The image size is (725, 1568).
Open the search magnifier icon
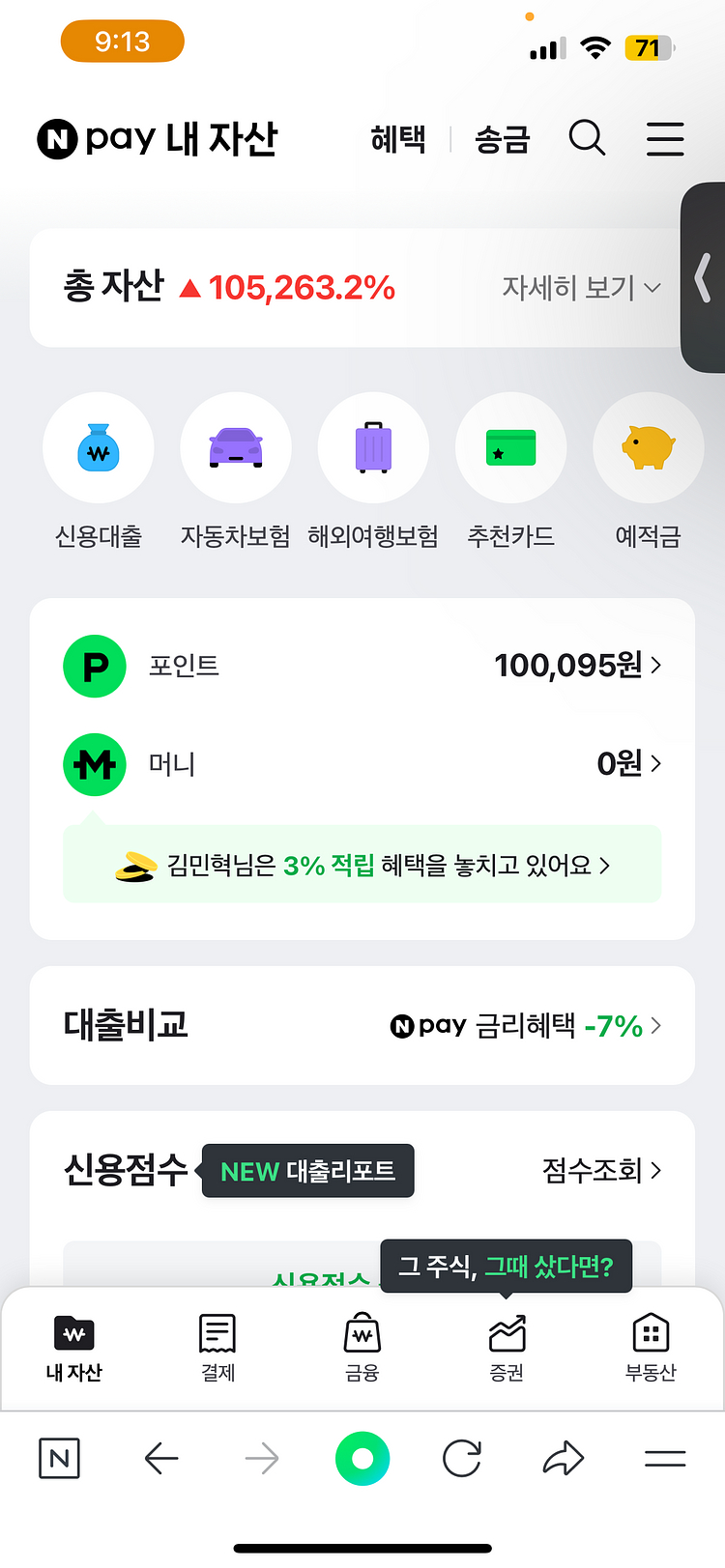(587, 139)
